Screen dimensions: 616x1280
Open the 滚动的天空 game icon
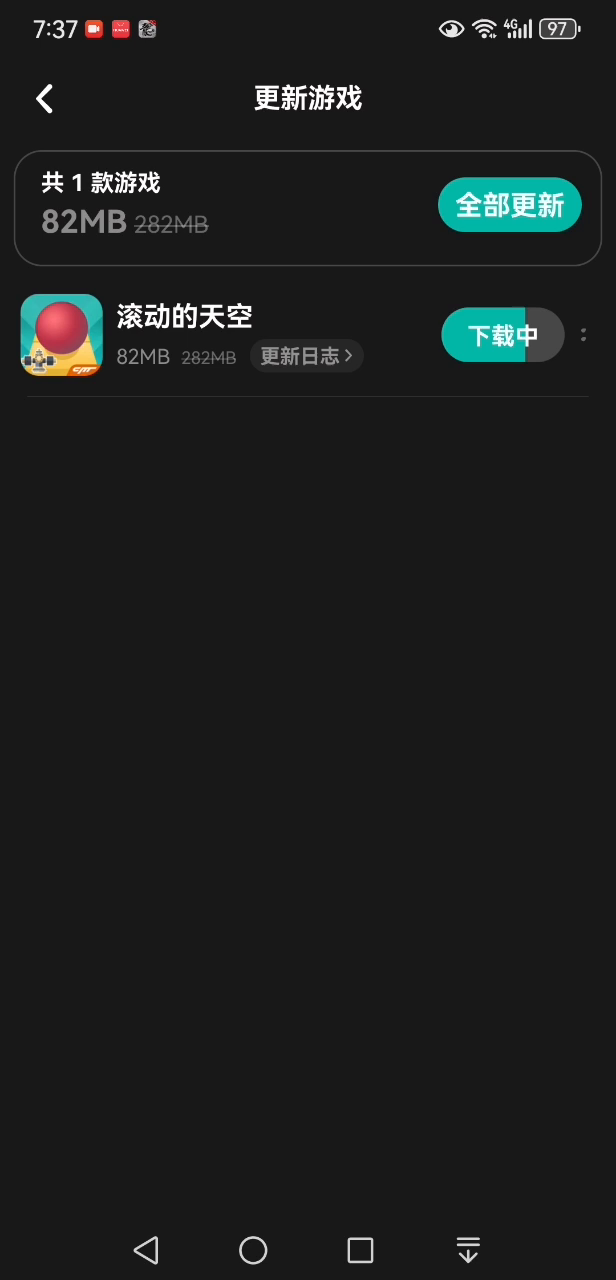(x=62, y=335)
